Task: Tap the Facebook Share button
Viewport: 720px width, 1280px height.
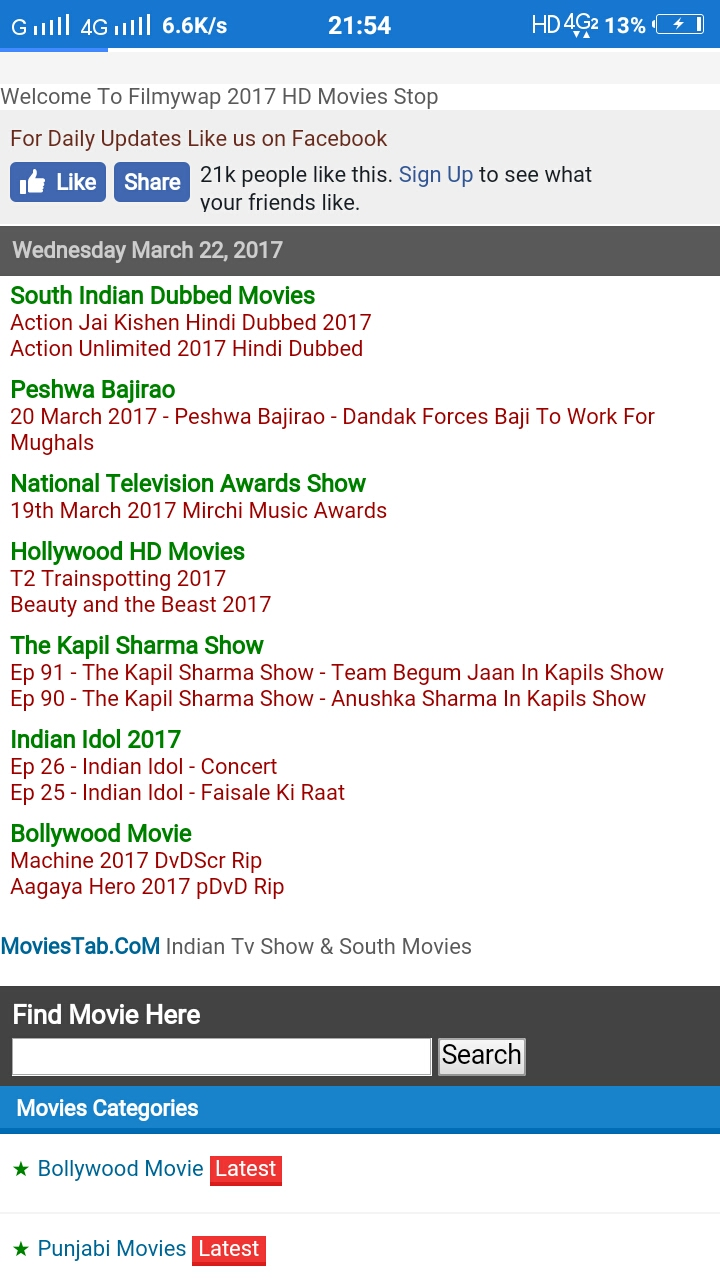Action: [151, 182]
